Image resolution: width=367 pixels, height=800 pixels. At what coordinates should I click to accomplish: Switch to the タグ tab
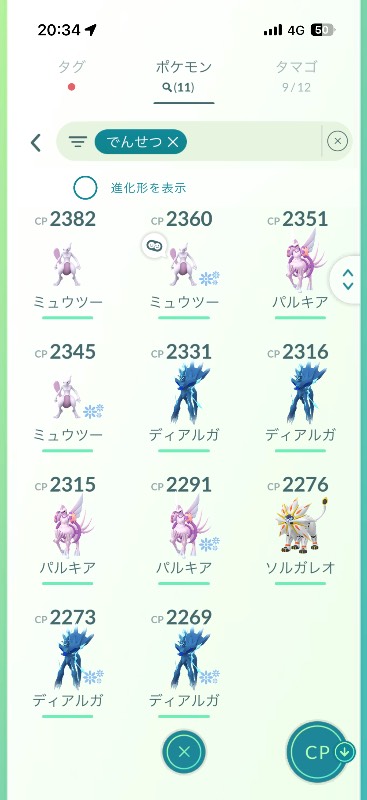click(71, 76)
